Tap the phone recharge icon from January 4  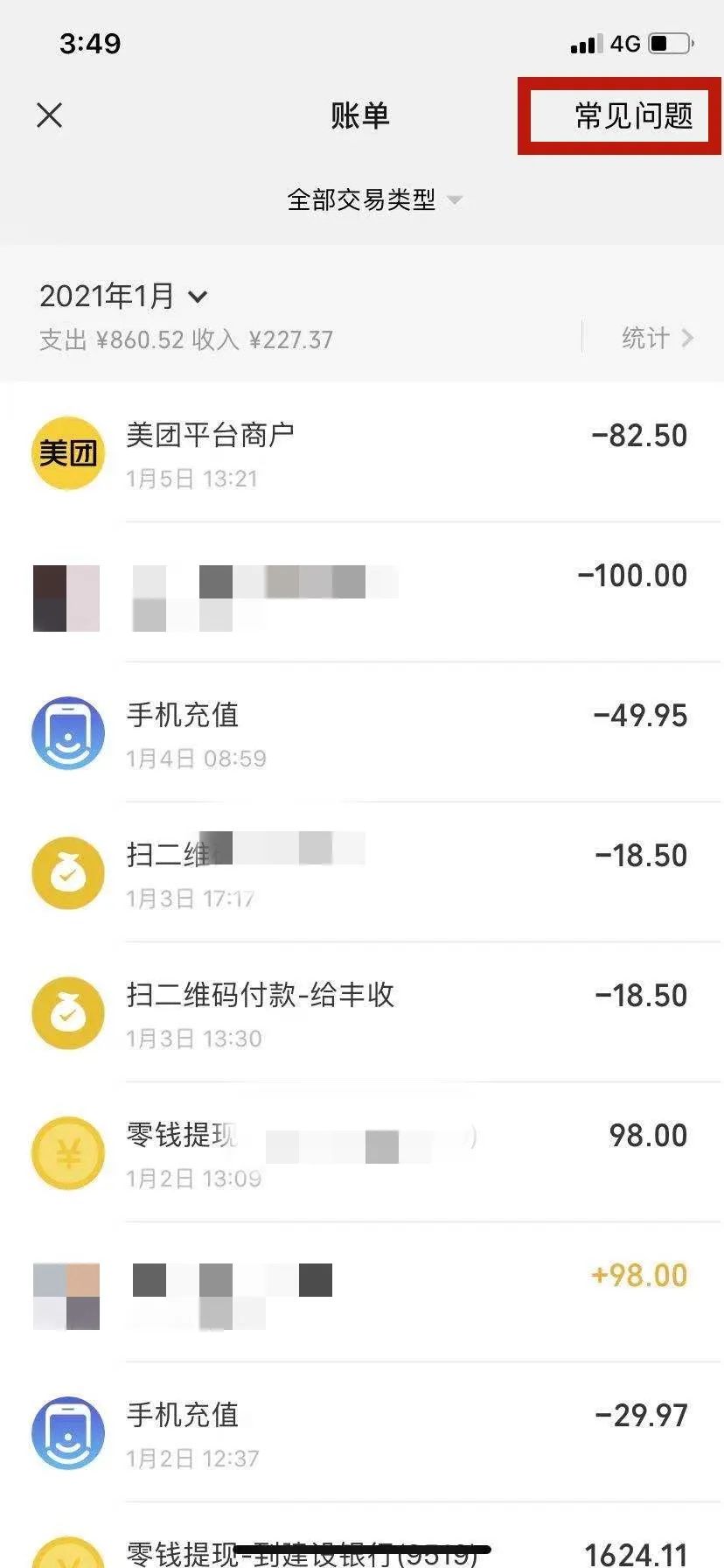67,732
